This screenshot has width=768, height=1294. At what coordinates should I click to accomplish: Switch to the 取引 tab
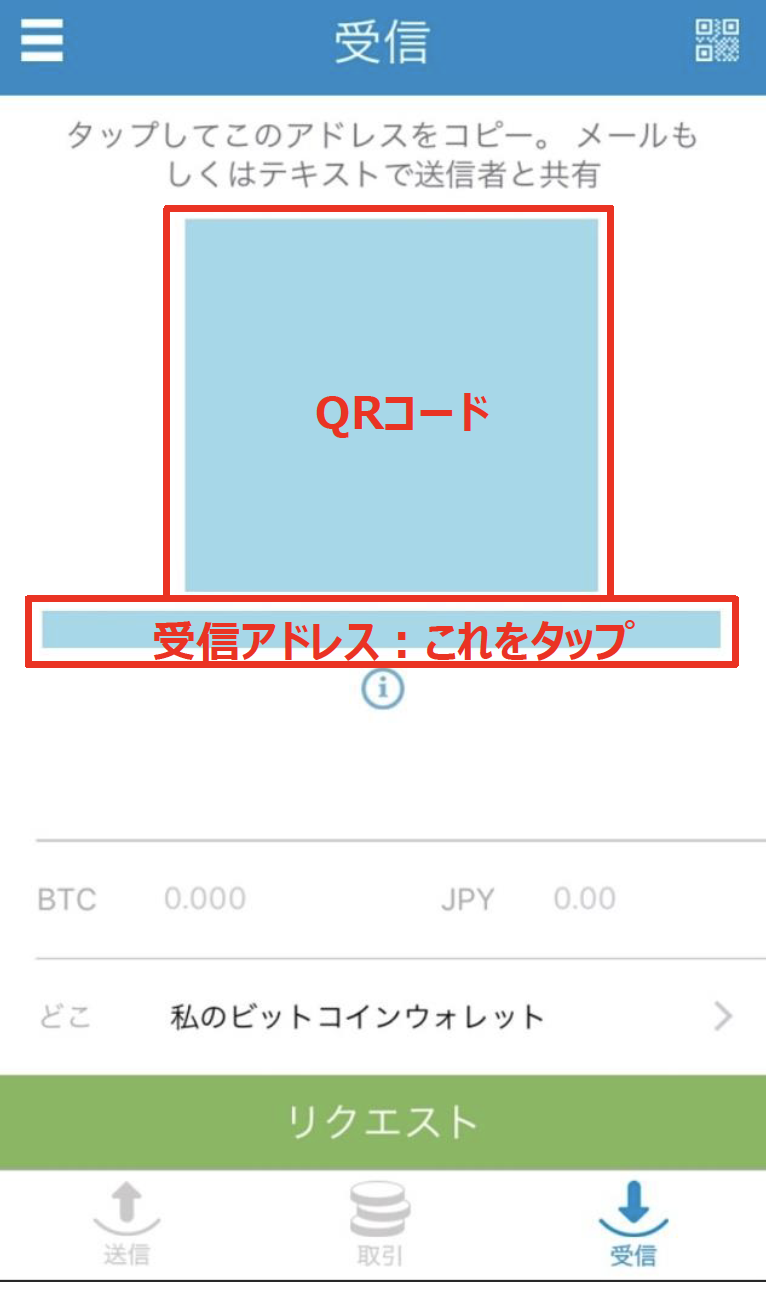point(381,1223)
